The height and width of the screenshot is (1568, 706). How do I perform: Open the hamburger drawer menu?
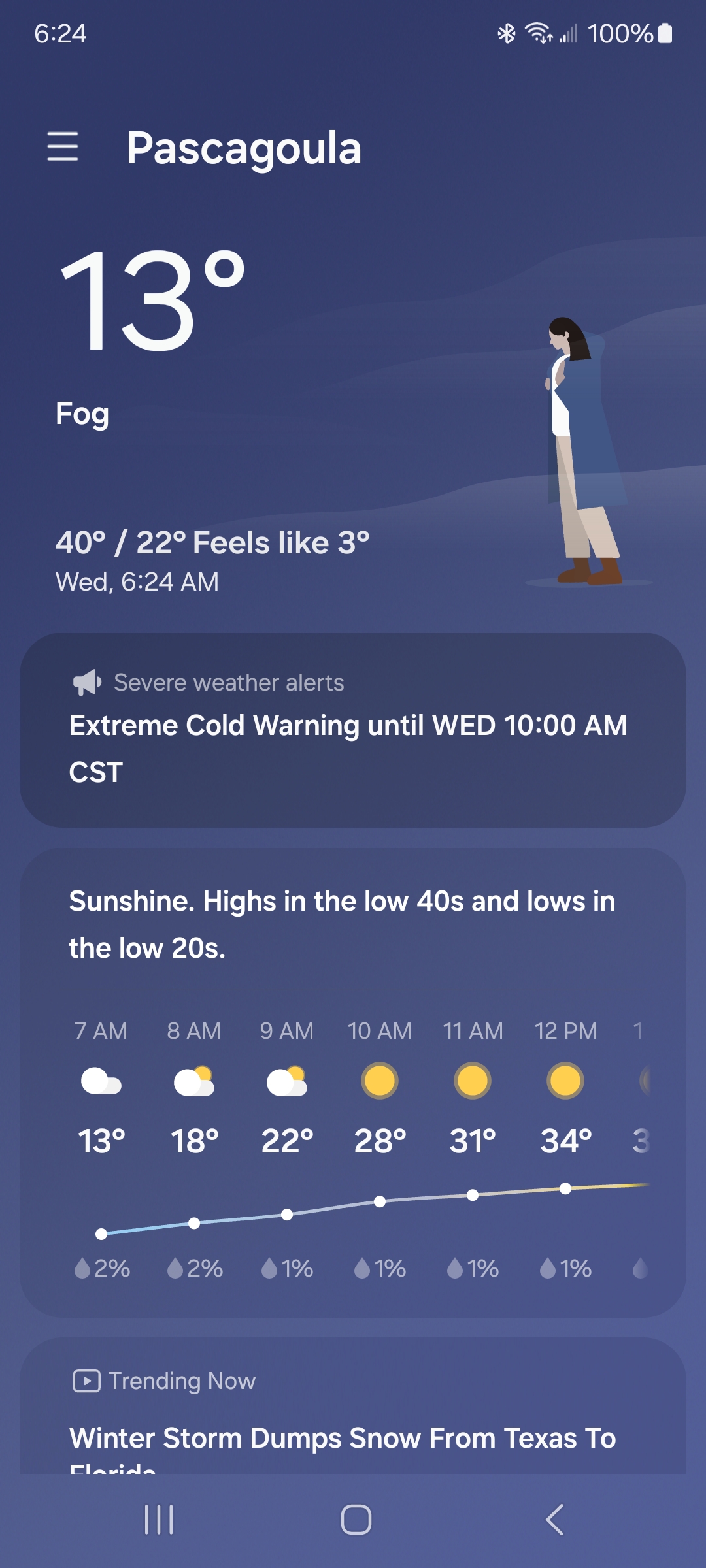63,146
